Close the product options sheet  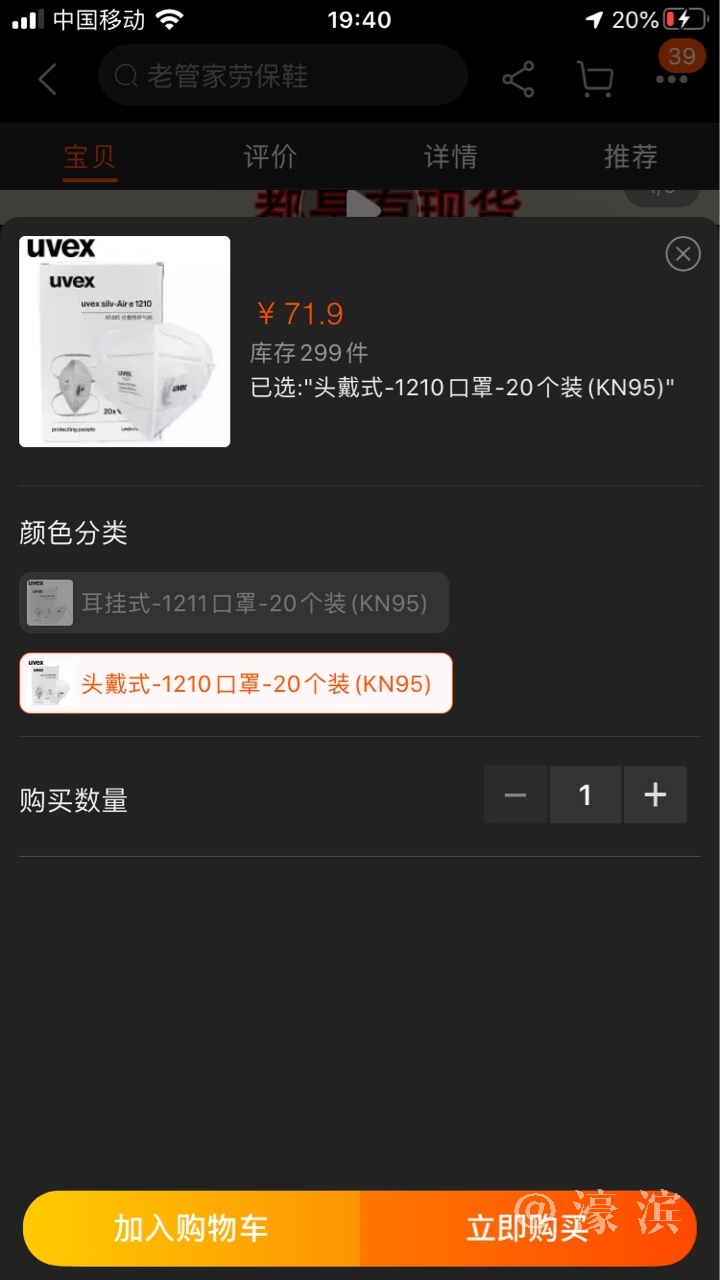[683, 254]
